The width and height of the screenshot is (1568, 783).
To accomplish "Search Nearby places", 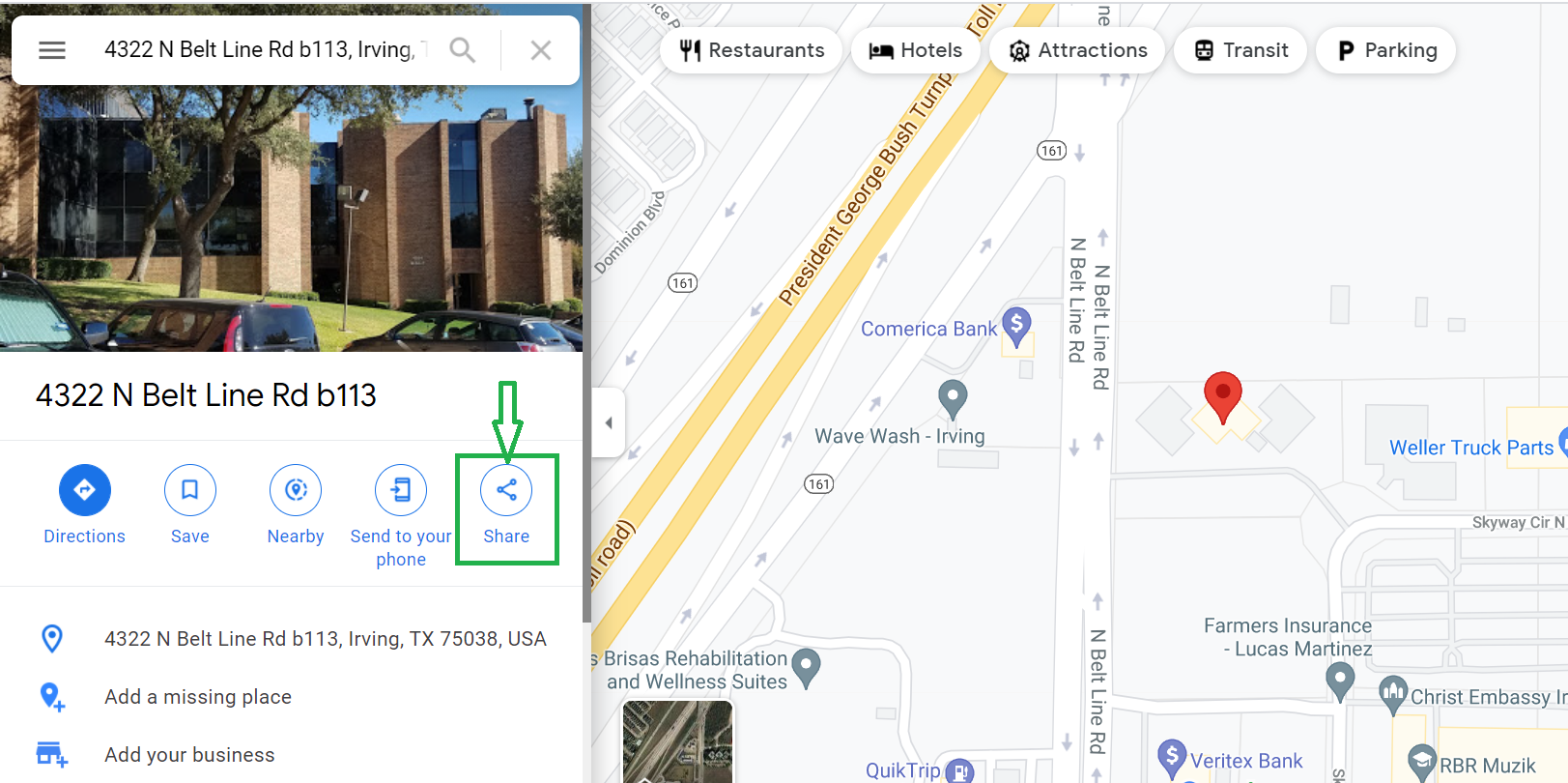I will tap(296, 491).
